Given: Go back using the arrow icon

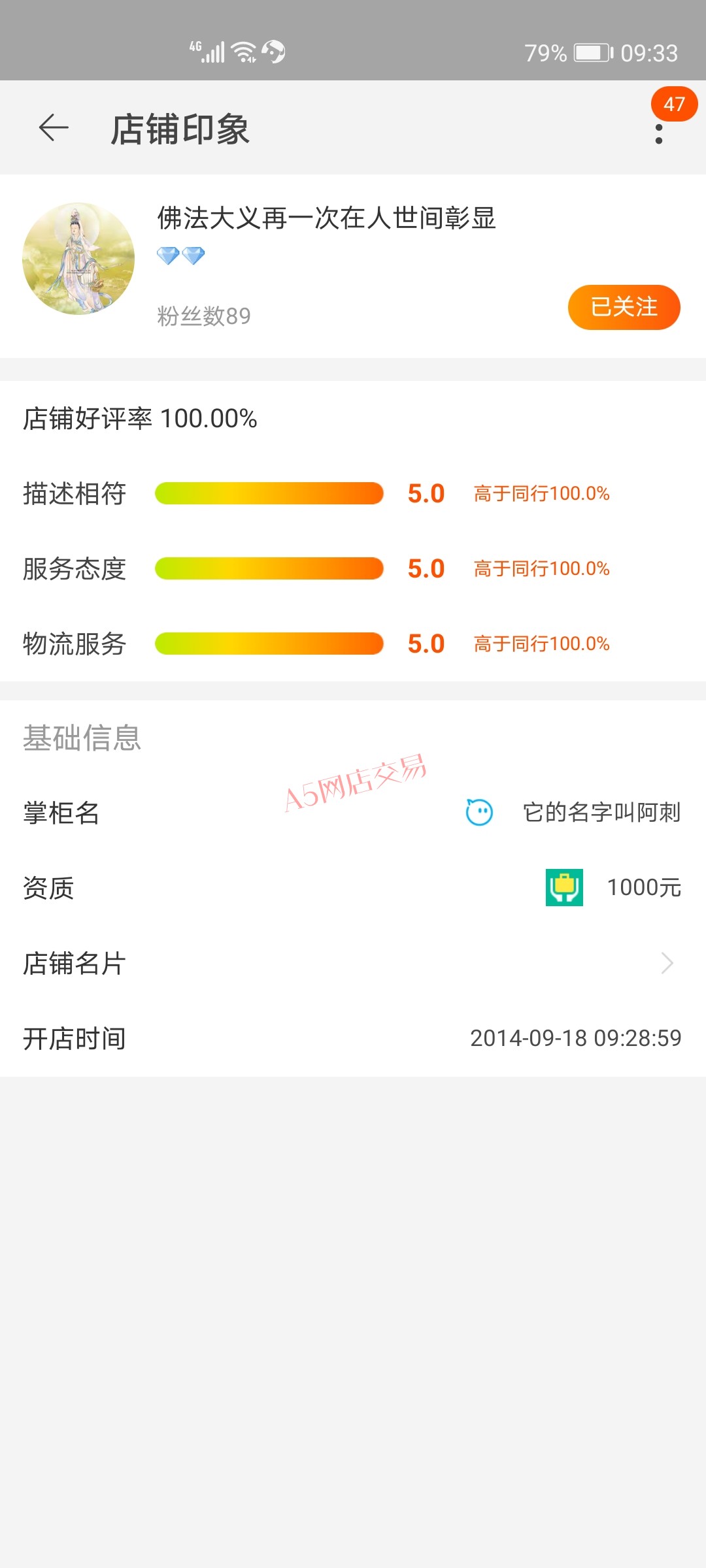Looking at the screenshot, I should pos(54,127).
